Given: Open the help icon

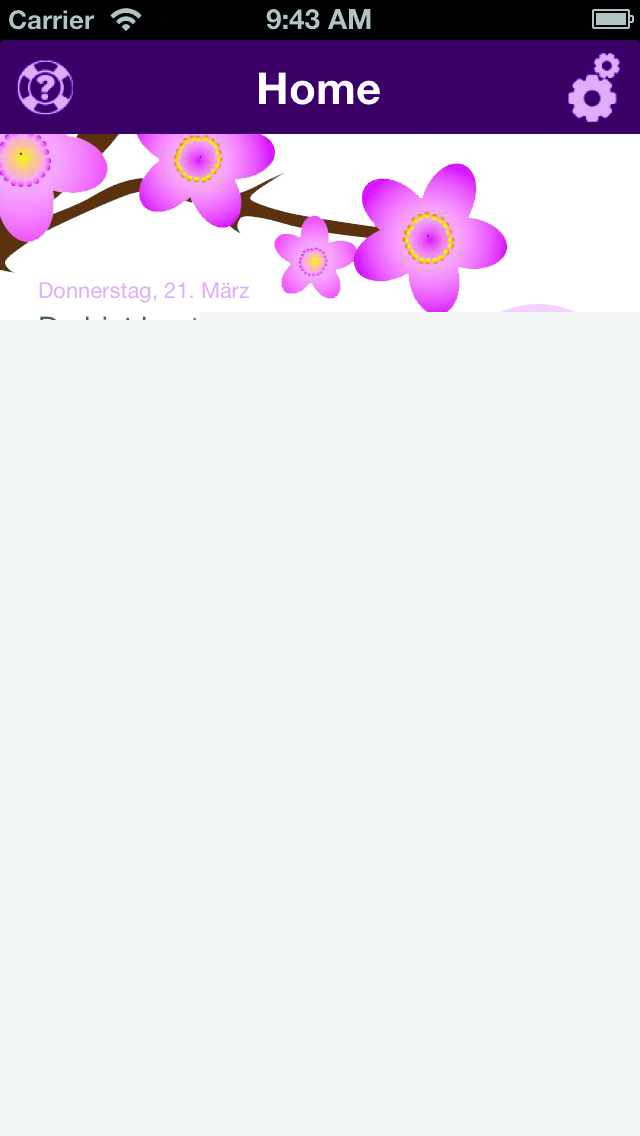Looking at the screenshot, I should (x=45, y=88).
